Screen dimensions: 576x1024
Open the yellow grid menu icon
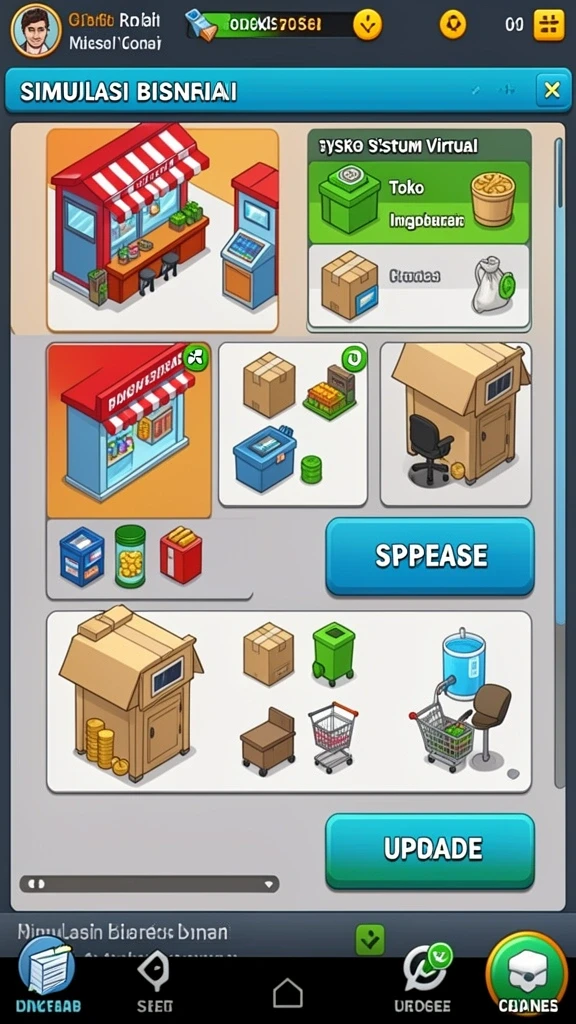tap(549, 25)
